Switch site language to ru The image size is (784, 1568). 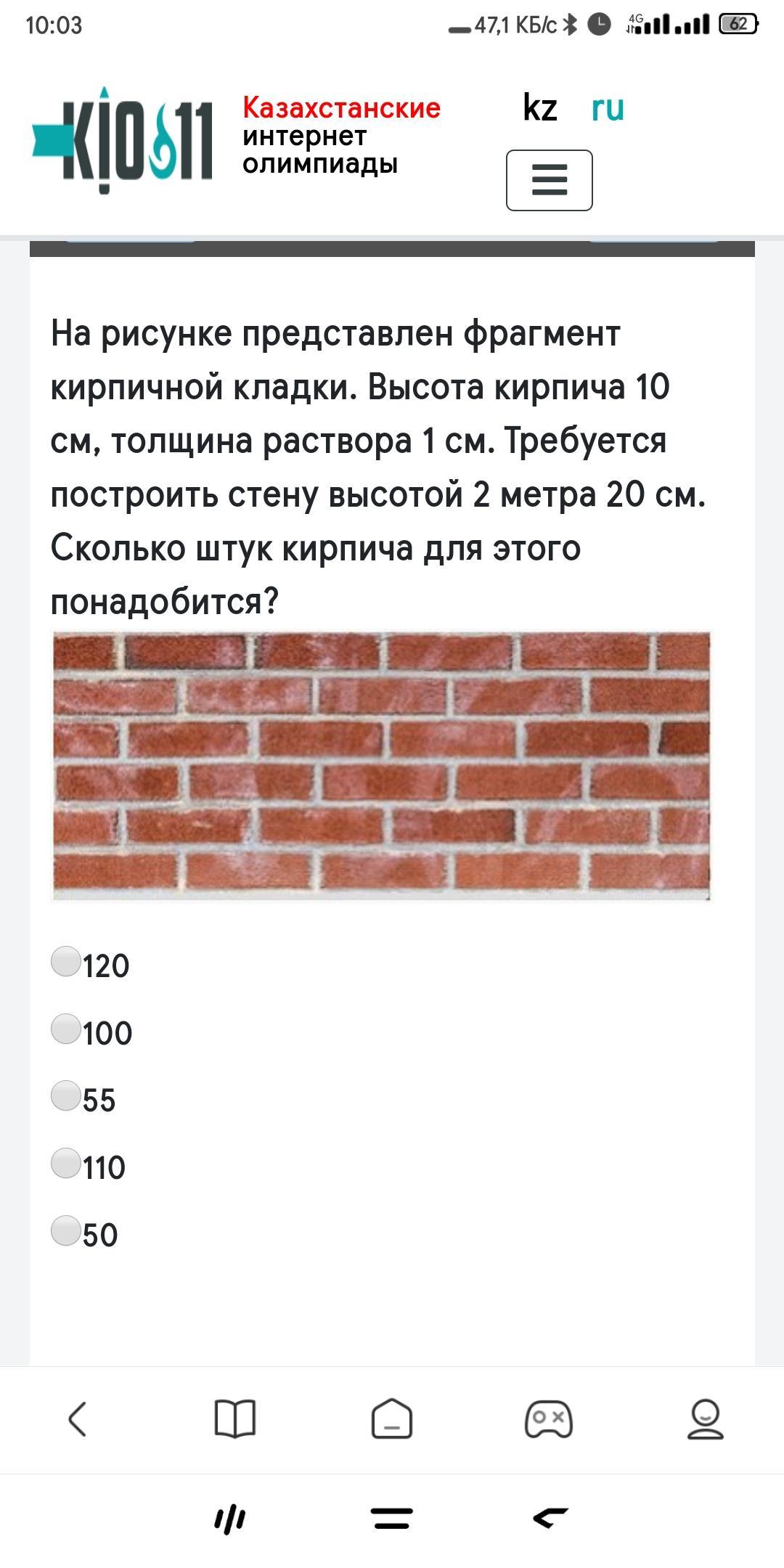[x=607, y=108]
